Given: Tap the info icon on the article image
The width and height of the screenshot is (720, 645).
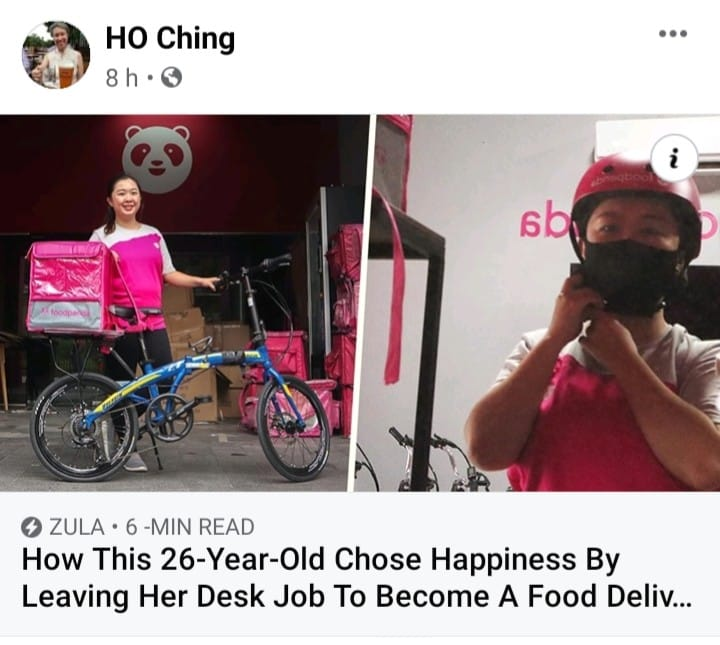Looking at the screenshot, I should [x=673, y=157].
